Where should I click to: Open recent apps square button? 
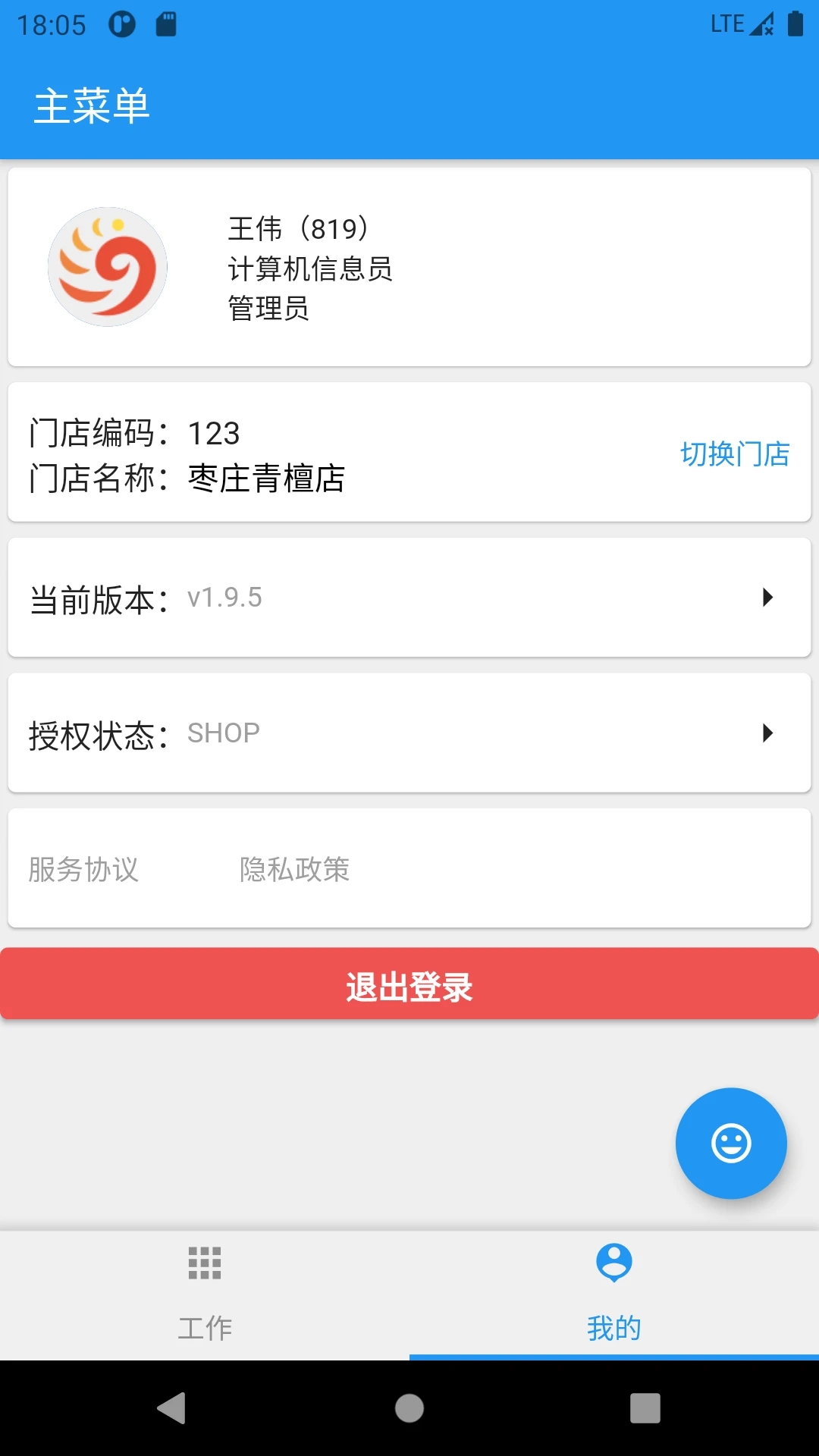pyautogui.click(x=645, y=1409)
